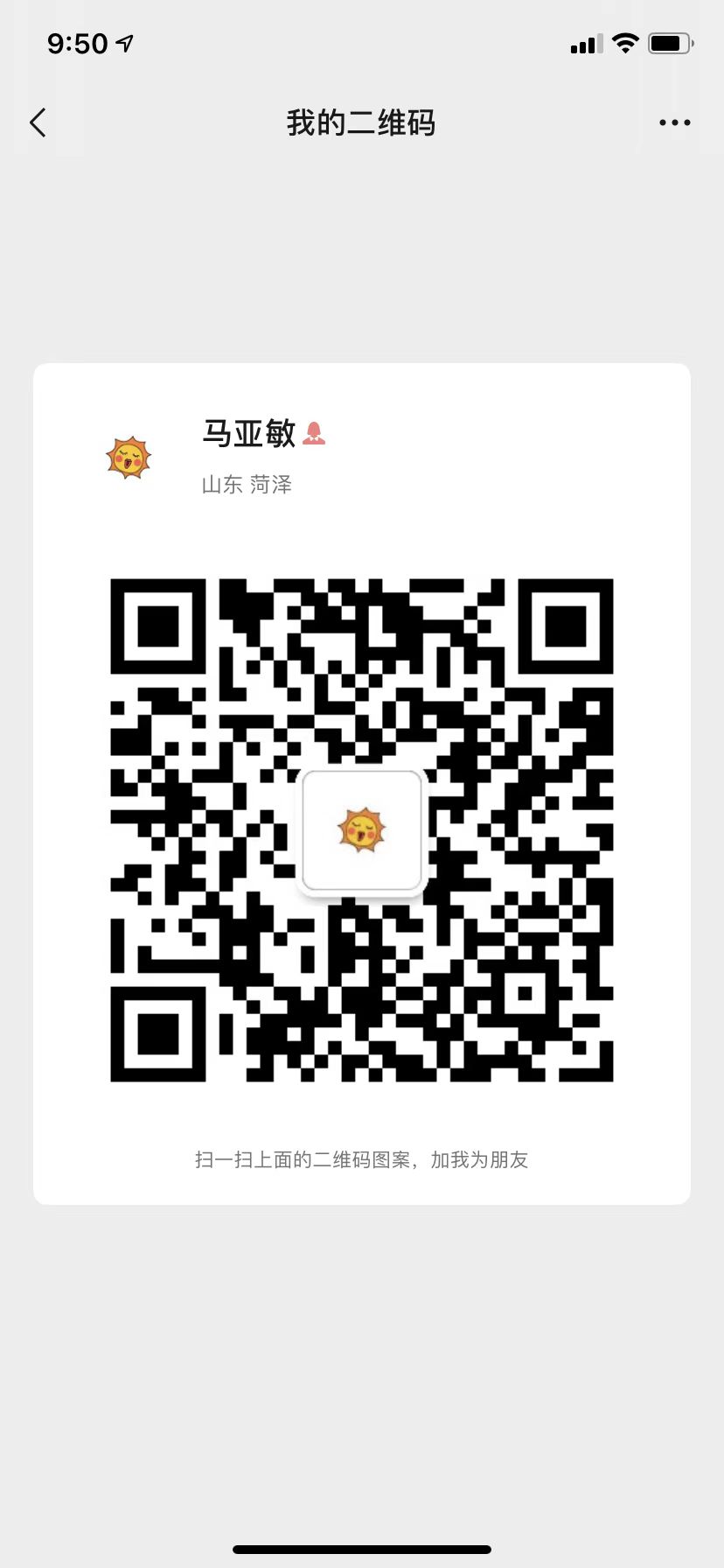The width and height of the screenshot is (724, 1568).
Task: Open the three-dot more options menu
Action: tap(674, 122)
